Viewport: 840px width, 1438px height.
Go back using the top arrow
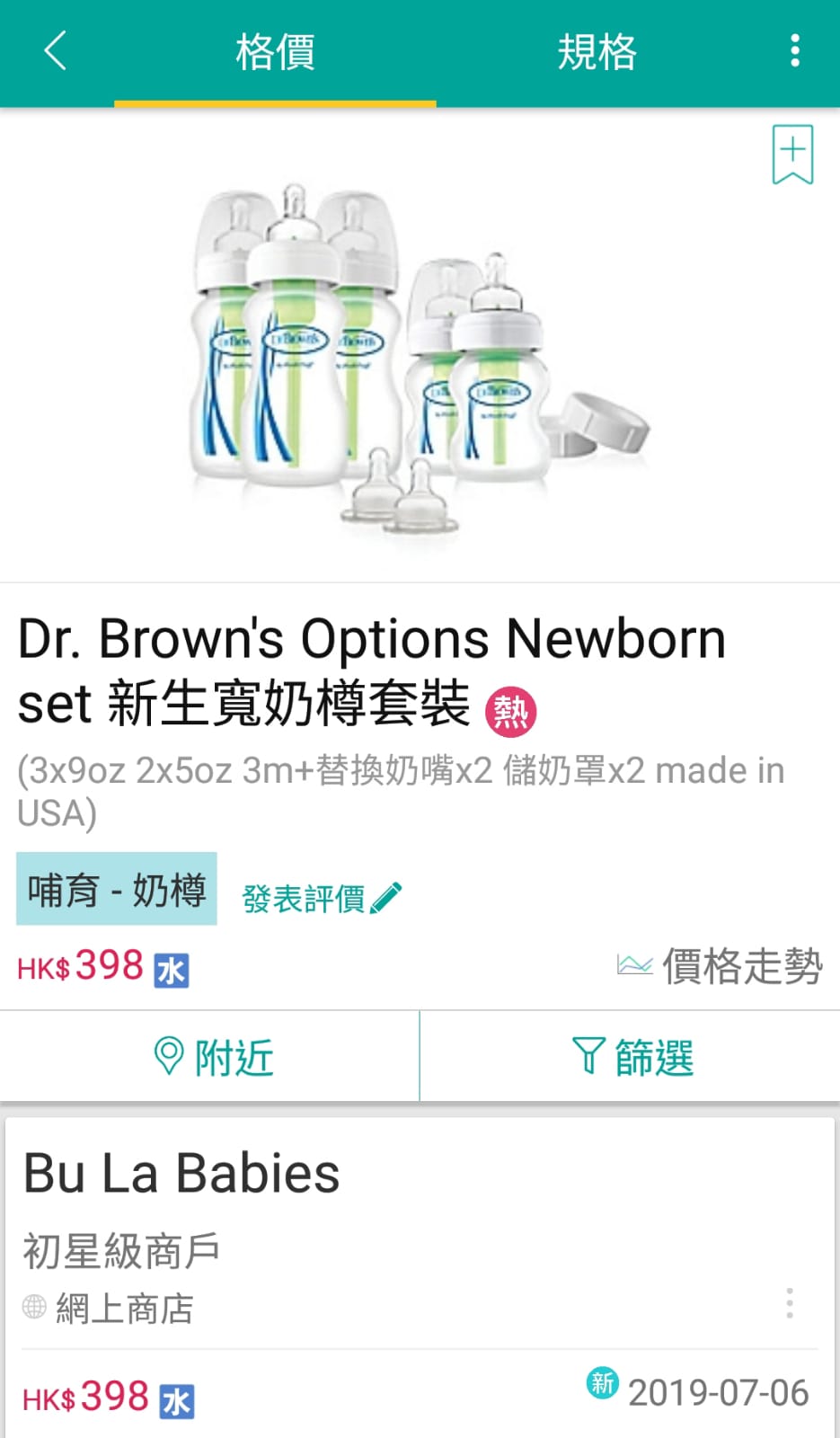pyautogui.click(x=56, y=51)
